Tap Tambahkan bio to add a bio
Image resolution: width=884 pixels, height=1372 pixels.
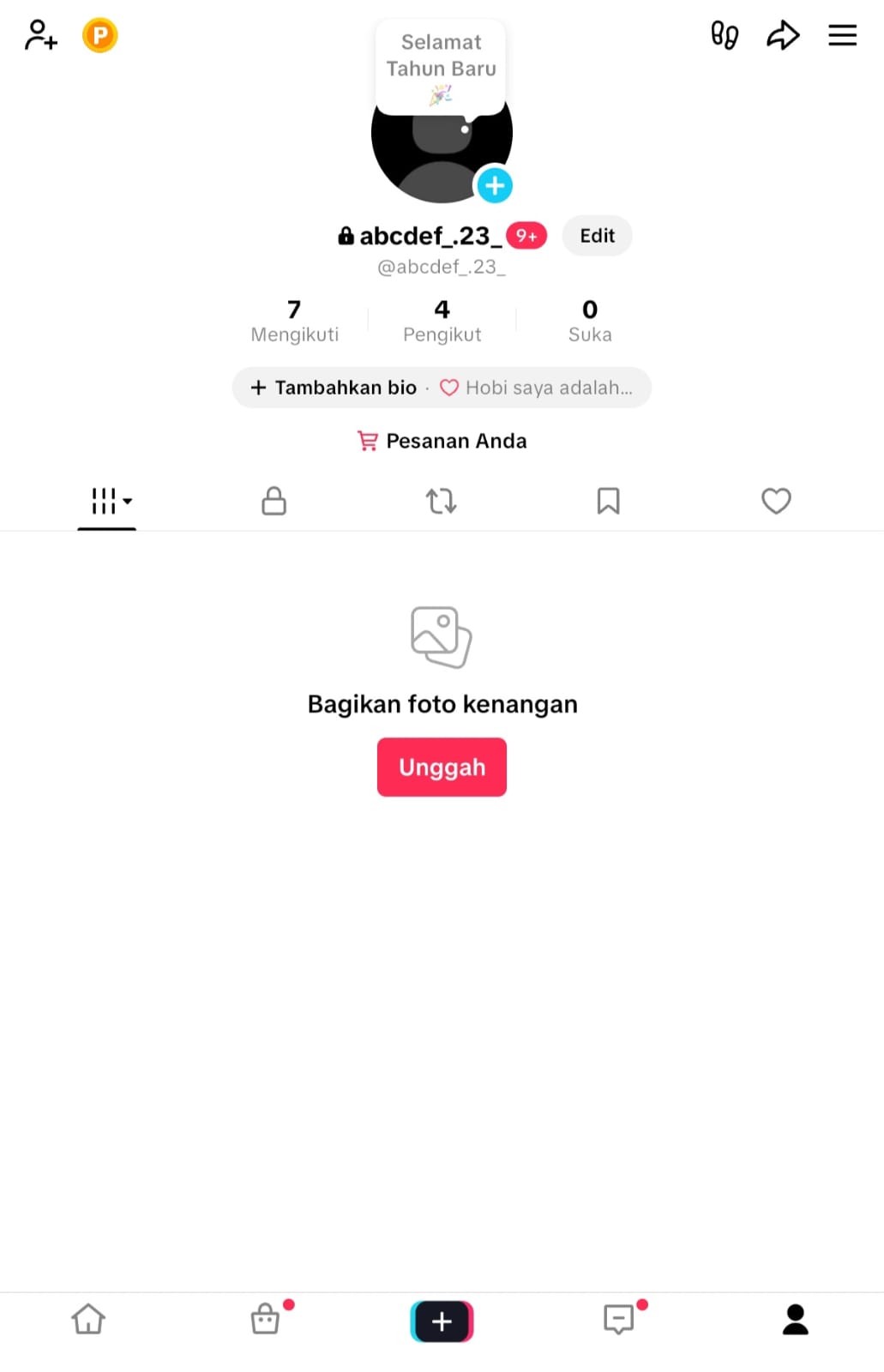coord(334,388)
